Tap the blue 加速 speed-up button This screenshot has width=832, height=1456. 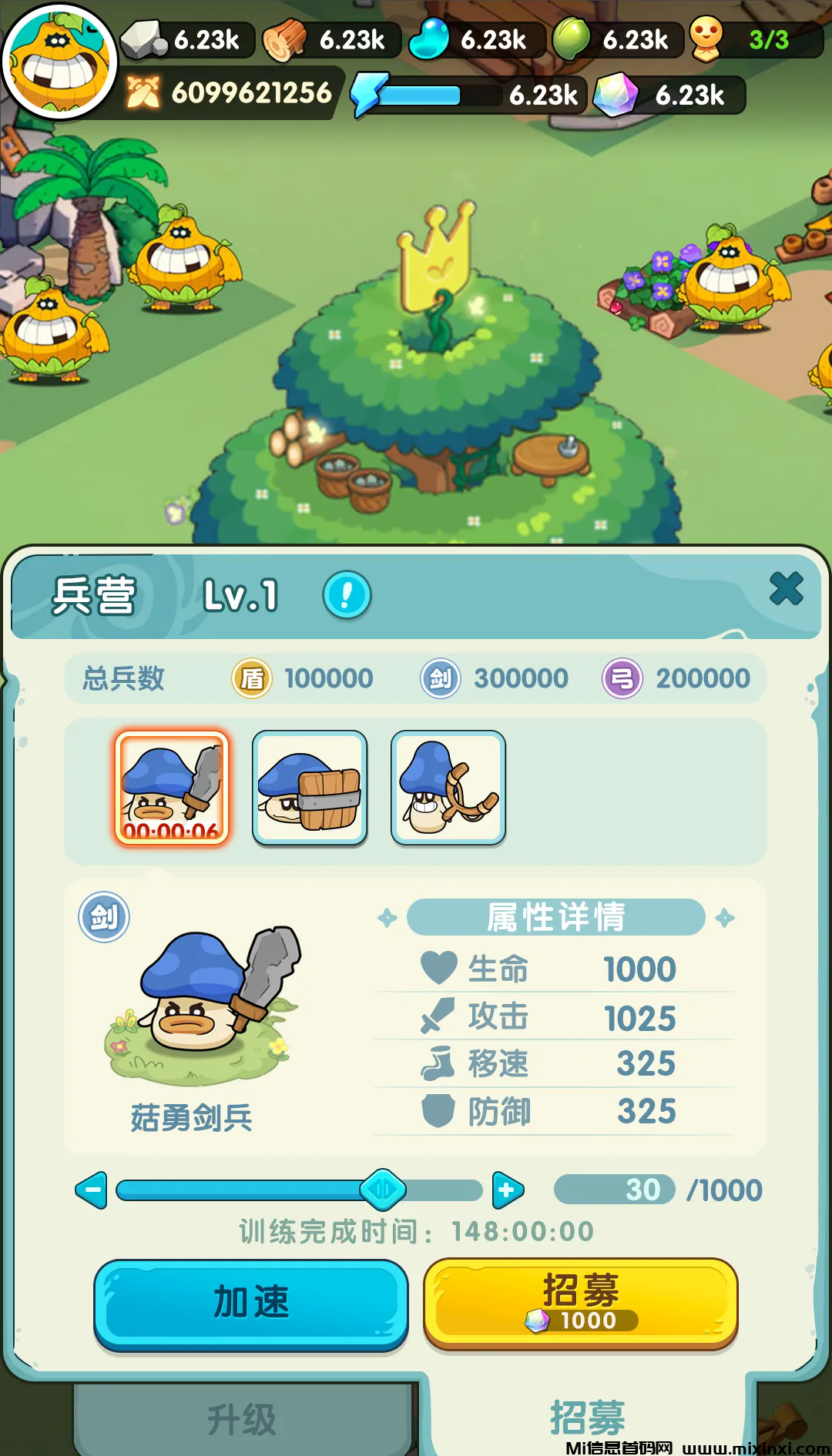[x=251, y=1303]
